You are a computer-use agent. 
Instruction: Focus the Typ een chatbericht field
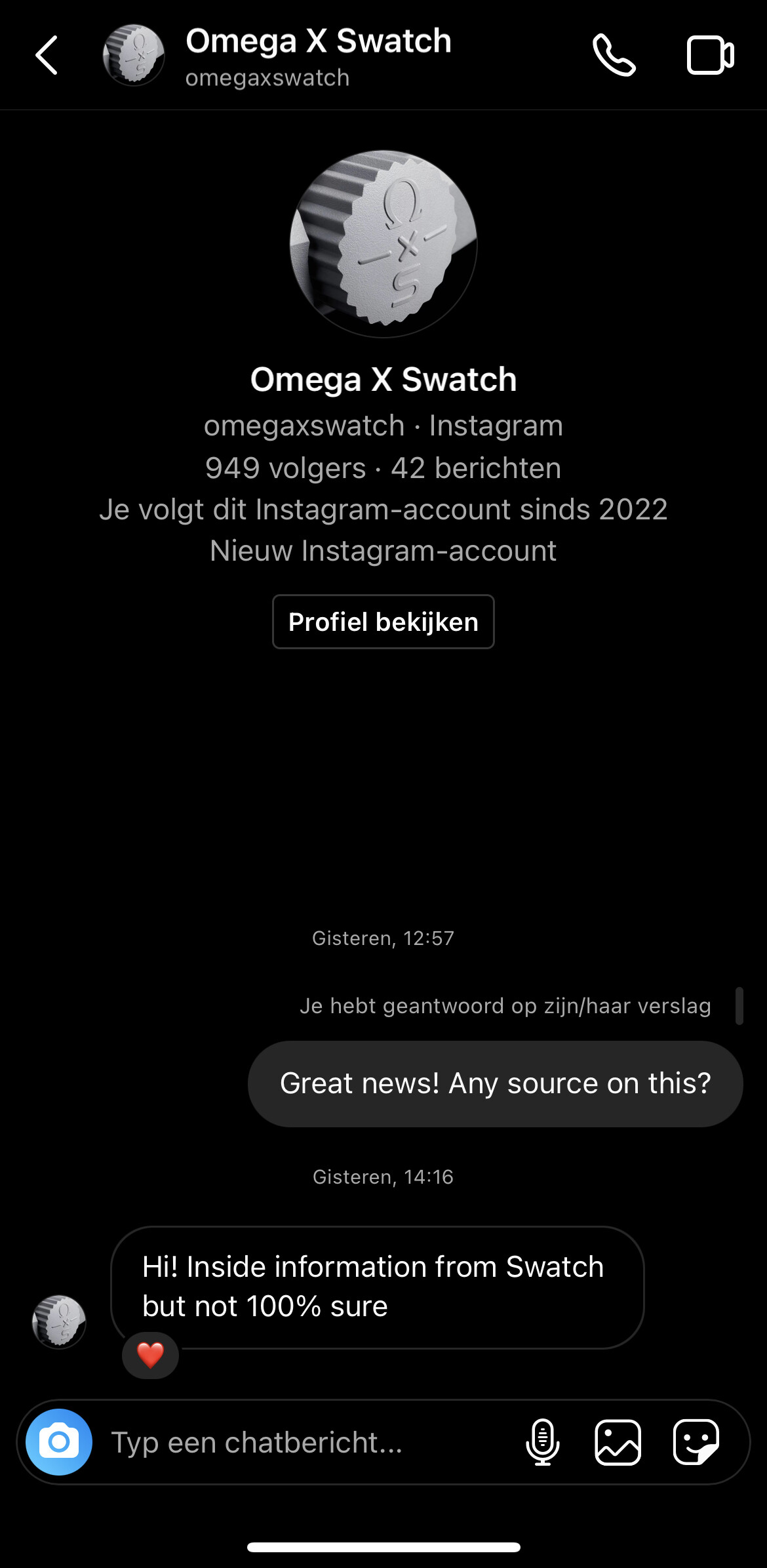click(308, 1443)
